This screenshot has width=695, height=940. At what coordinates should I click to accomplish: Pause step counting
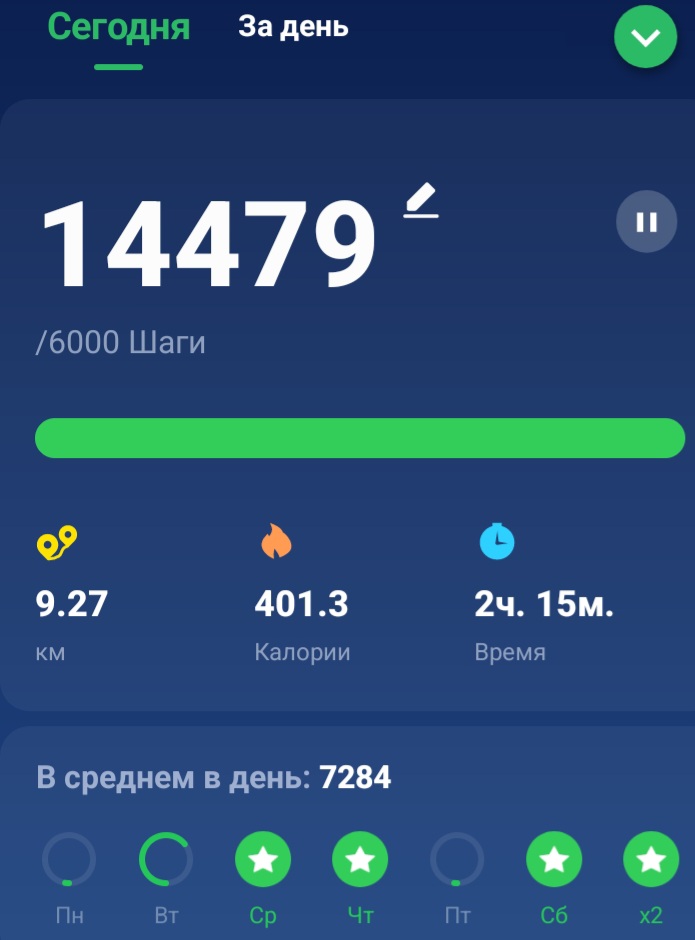(x=646, y=222)
